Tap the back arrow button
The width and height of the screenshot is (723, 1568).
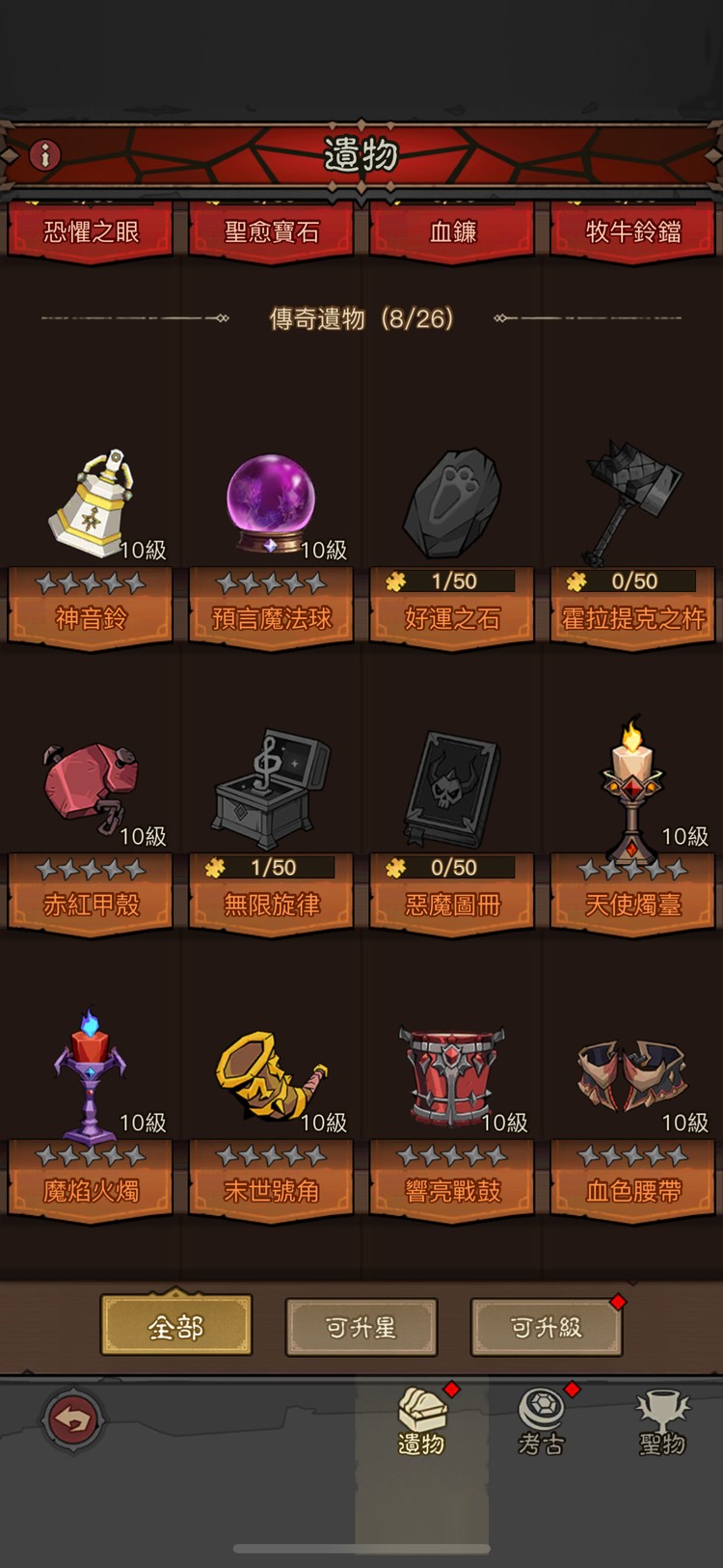72,1419
